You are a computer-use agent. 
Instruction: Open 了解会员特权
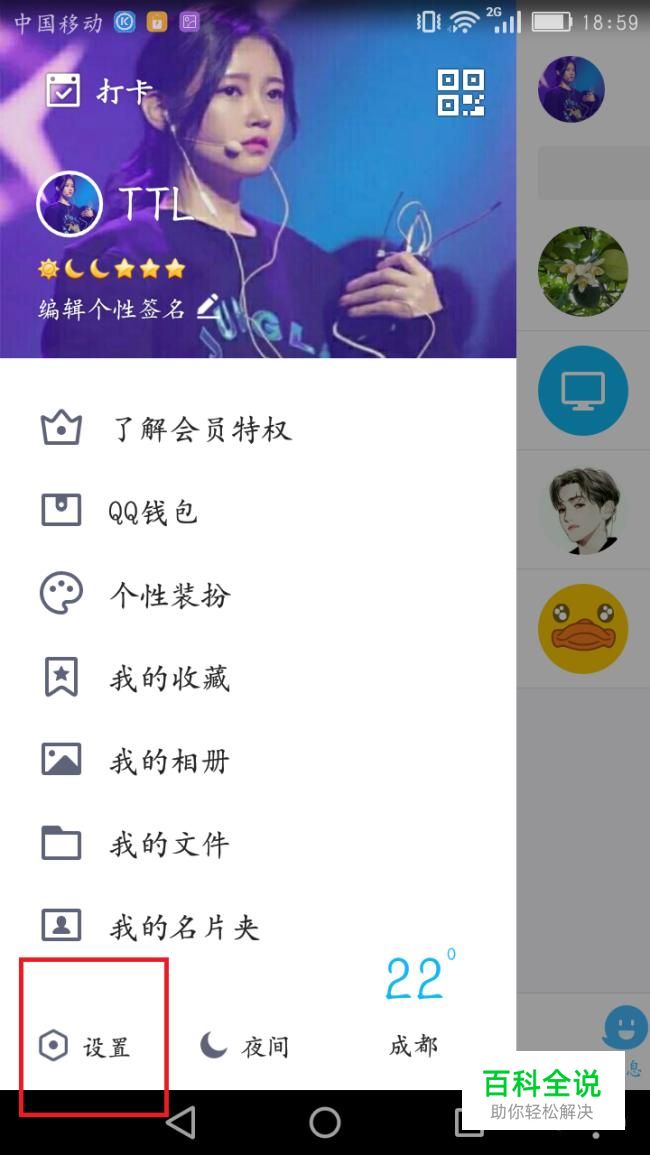pos(200,430)
